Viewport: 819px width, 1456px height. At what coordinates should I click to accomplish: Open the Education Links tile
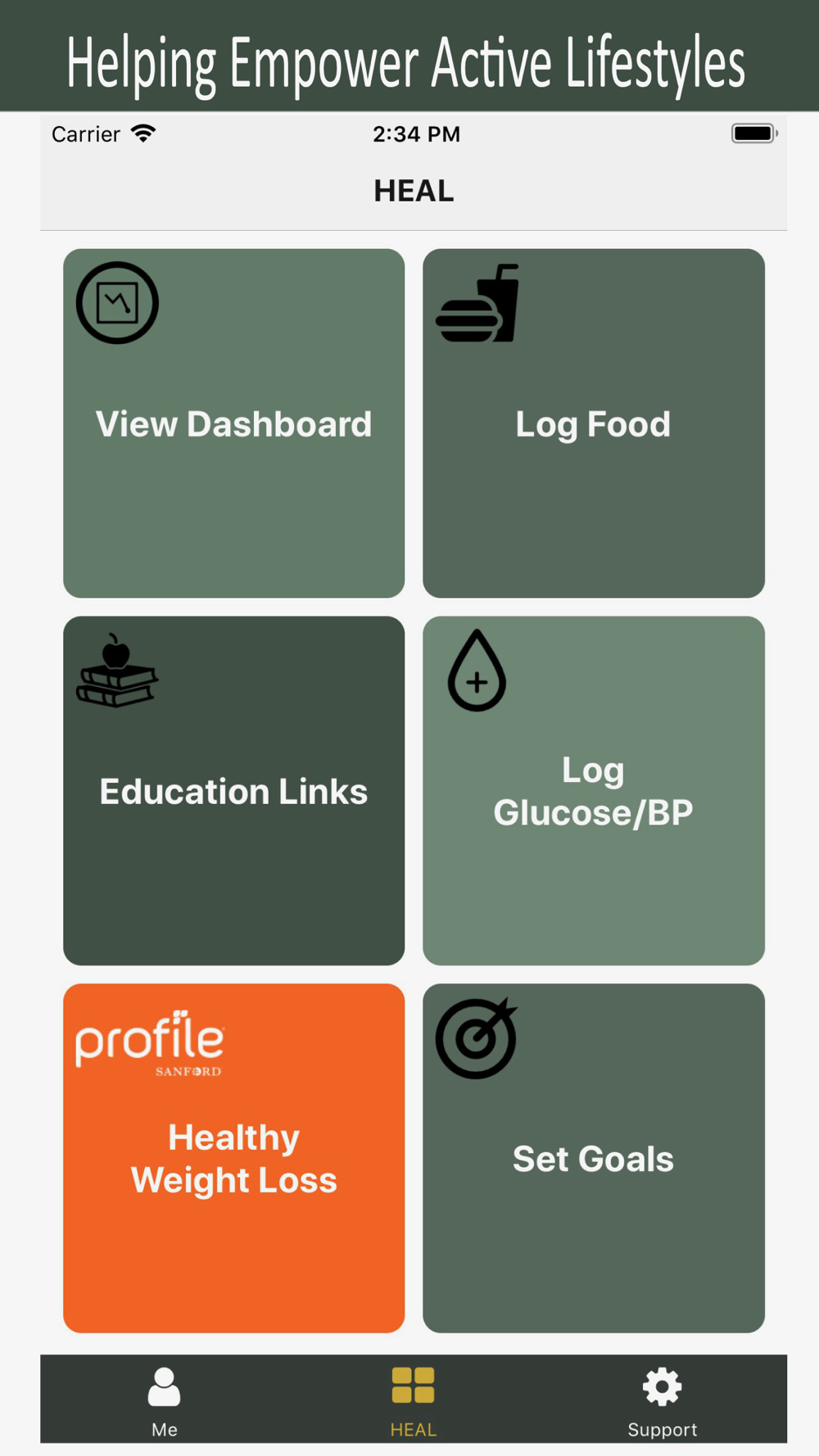tap(233, 791)
